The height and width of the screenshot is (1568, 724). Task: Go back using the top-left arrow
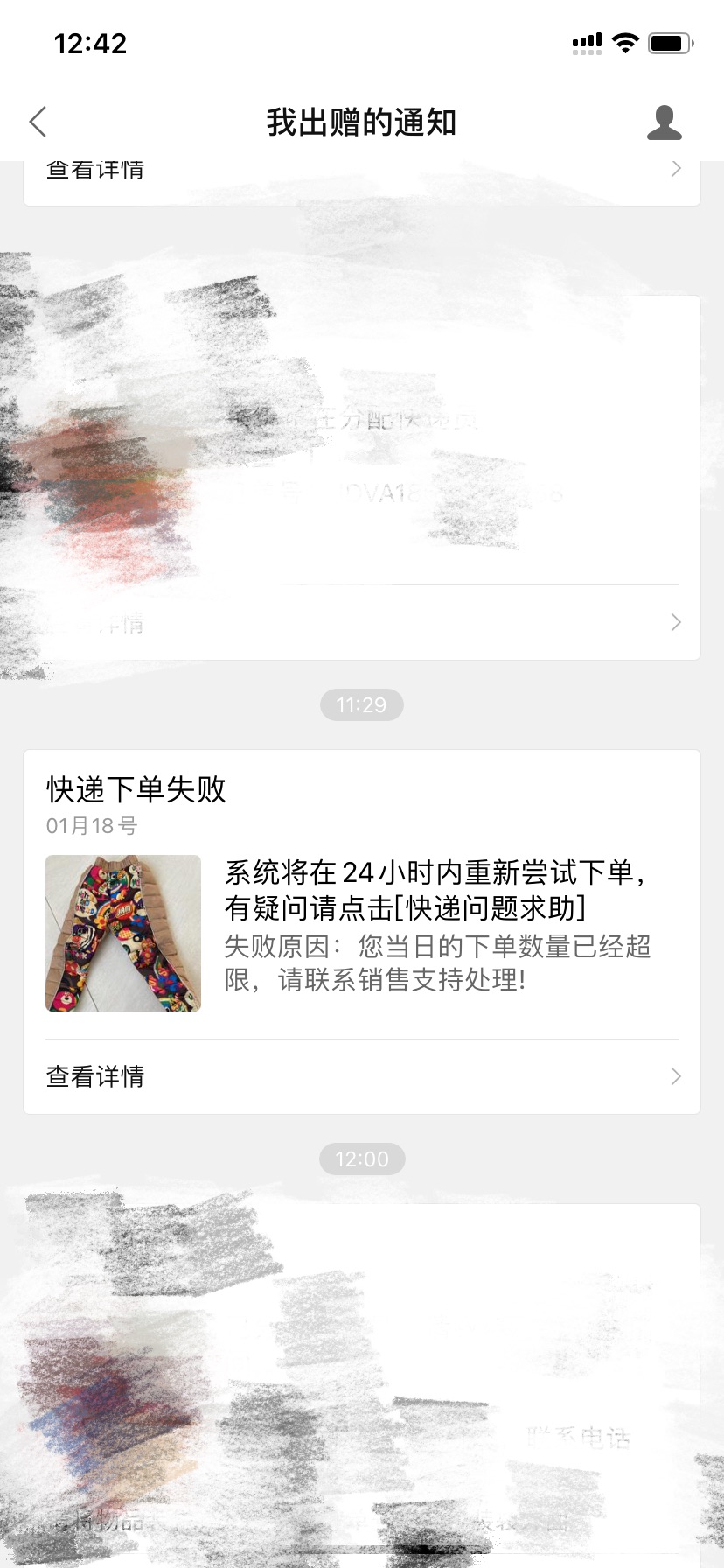tap(38, 122)
